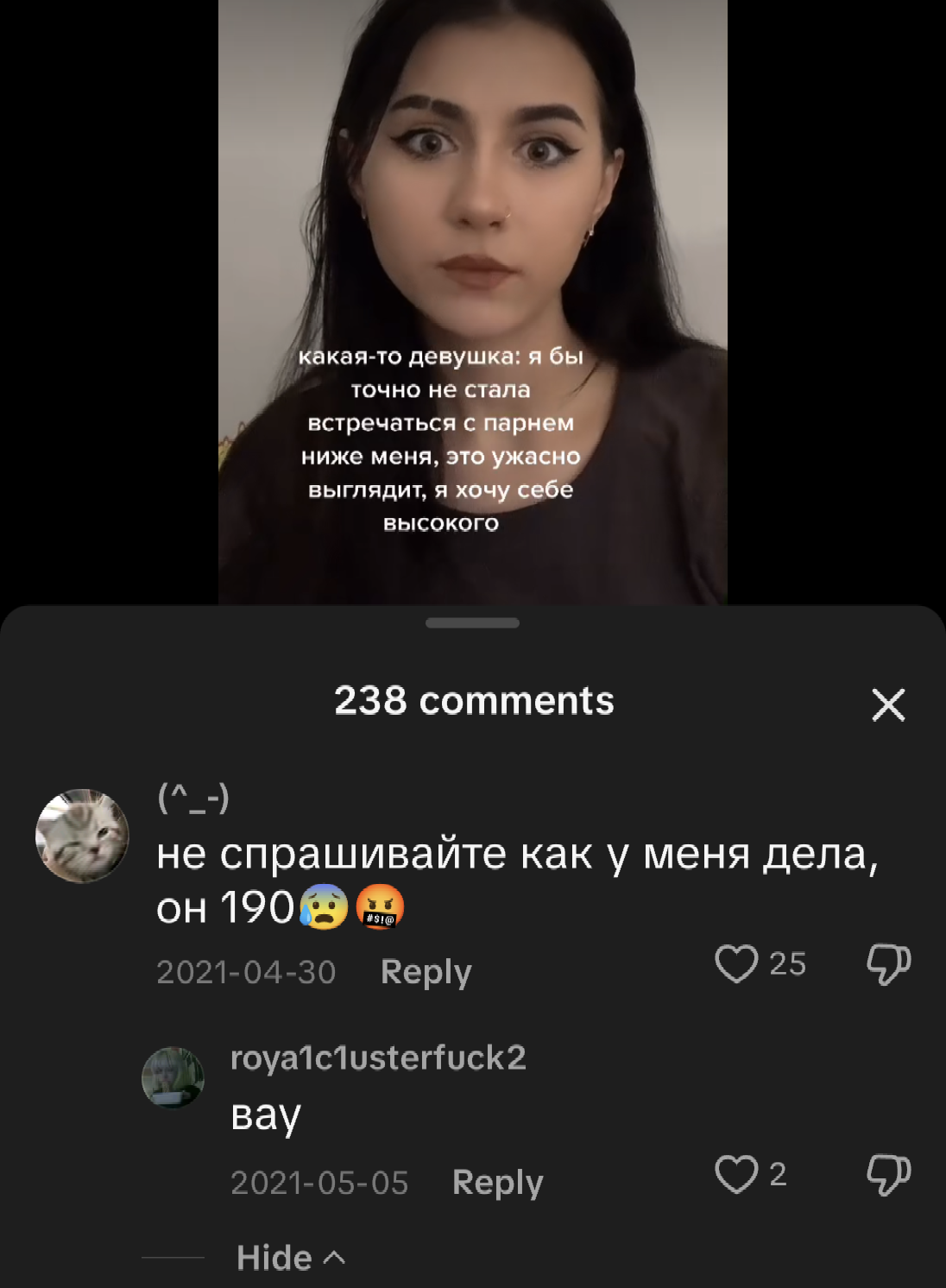Tap roya1c1usterfuck2's avatar picture
This screenshot has width=946, height=1288.
point(173,1077)
